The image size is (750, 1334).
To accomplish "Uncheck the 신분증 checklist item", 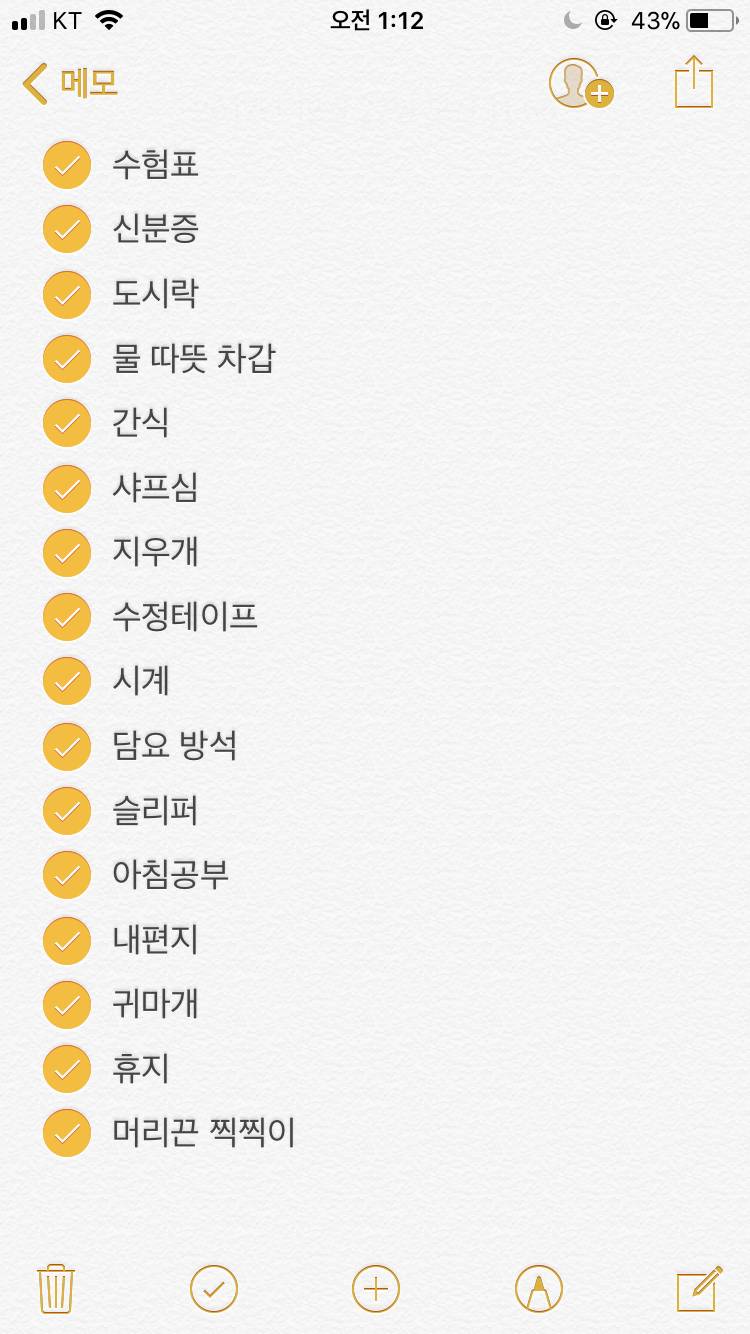I will (66, 229).
